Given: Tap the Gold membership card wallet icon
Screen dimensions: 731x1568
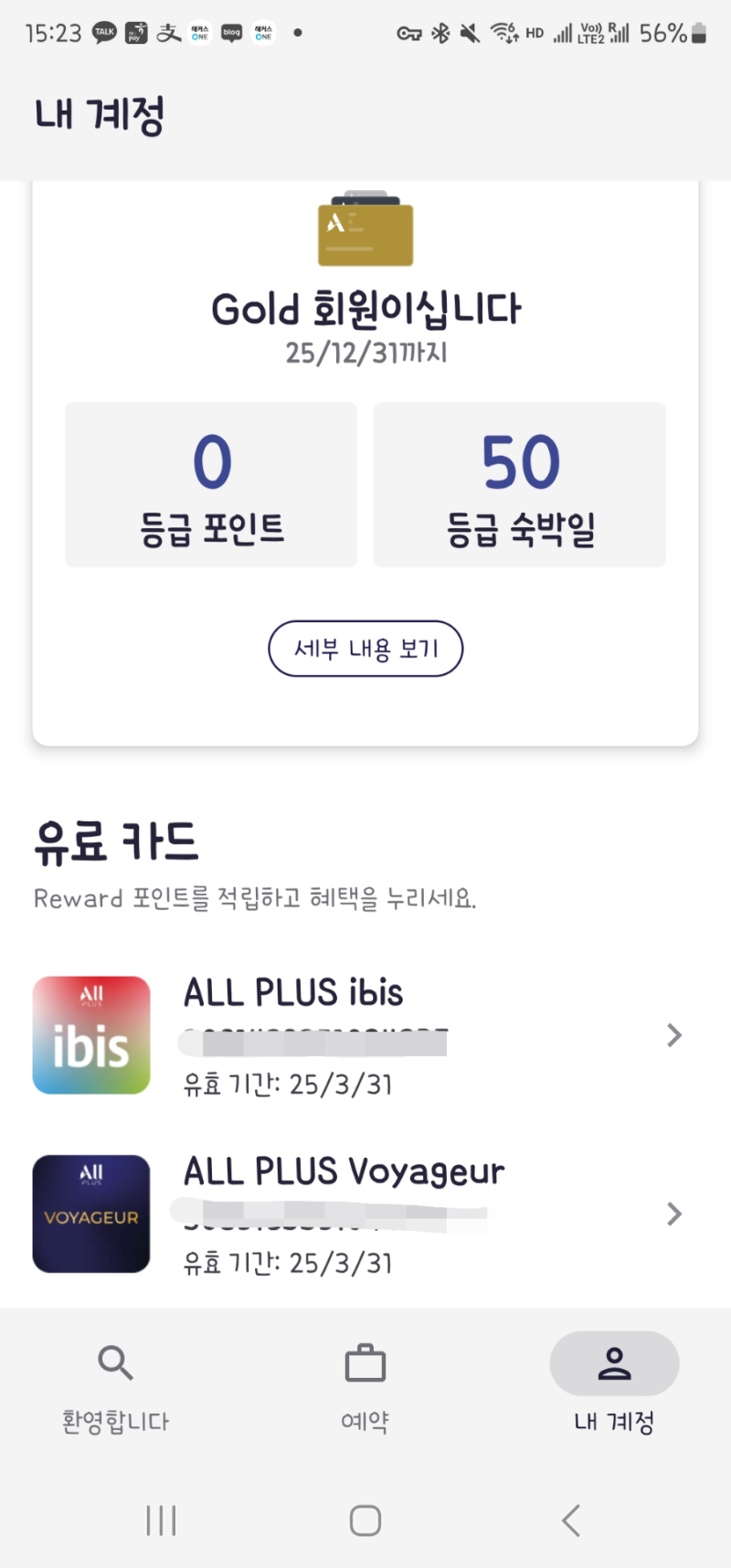Looking at the screenshot, I should point(365,233).
